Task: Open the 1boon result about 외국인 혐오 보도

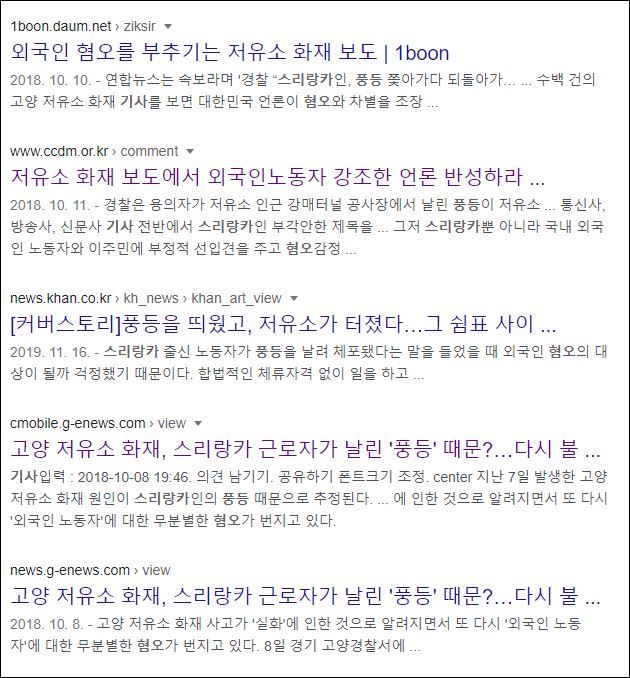Action: point(230,52)
